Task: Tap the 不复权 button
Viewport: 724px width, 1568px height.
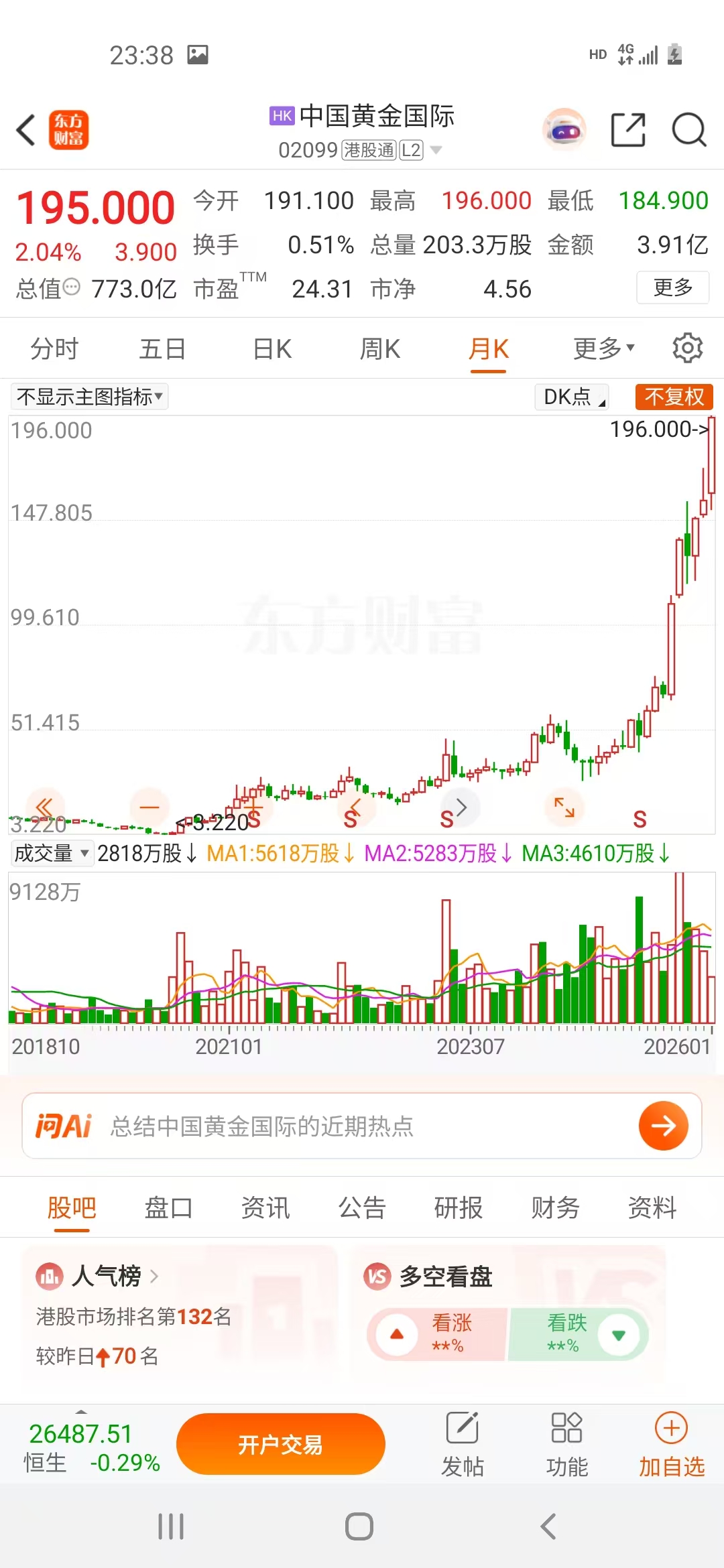Action: (674, 397)
